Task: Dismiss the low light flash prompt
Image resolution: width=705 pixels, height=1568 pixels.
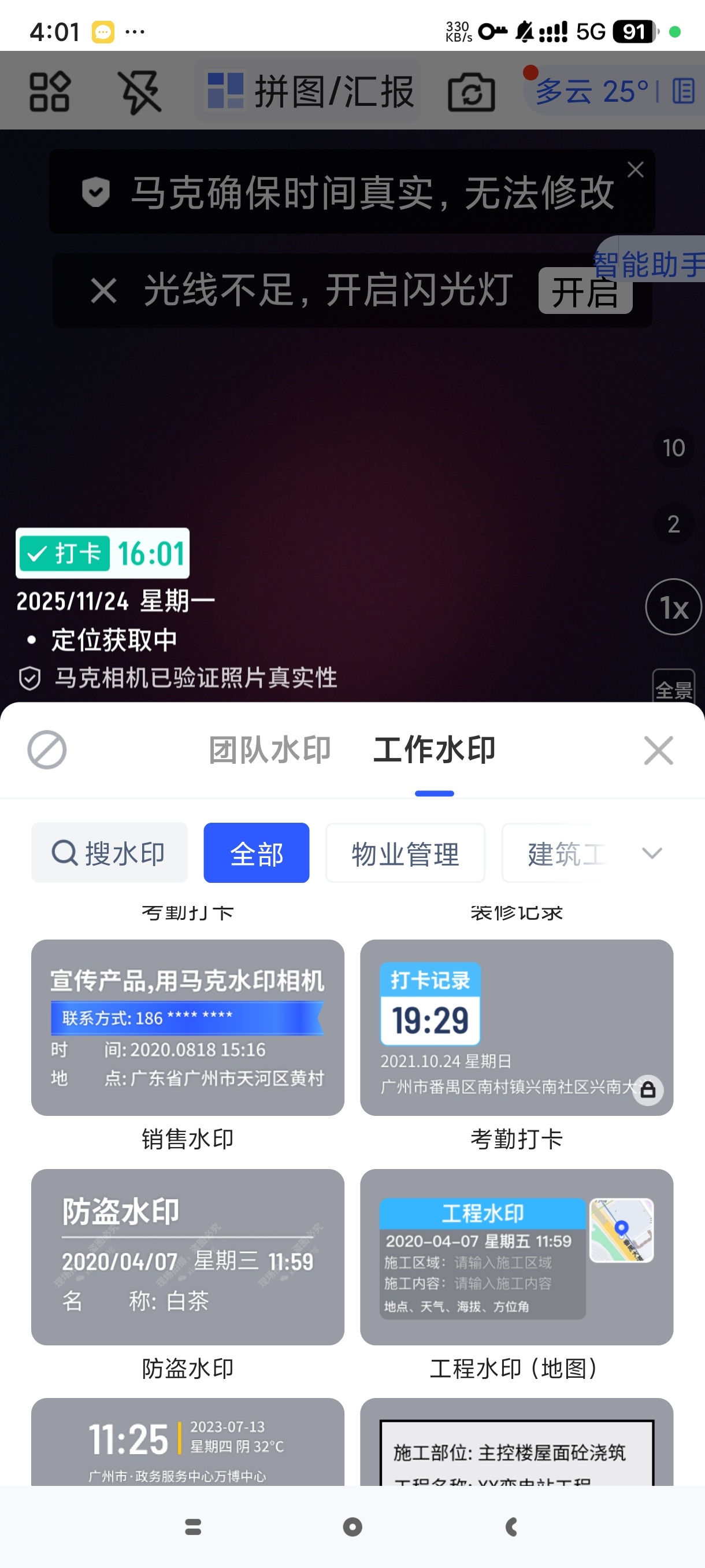Action: click(x=103, y=290)
